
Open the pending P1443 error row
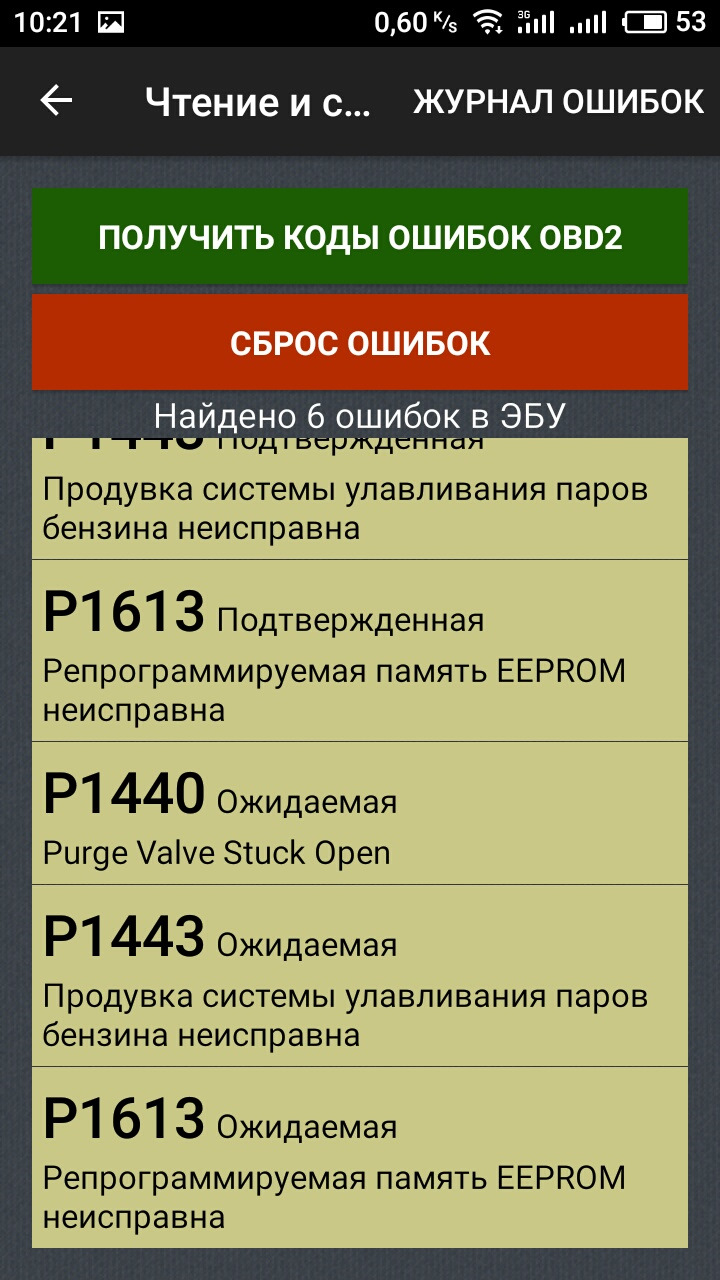(x=360, y=976)
